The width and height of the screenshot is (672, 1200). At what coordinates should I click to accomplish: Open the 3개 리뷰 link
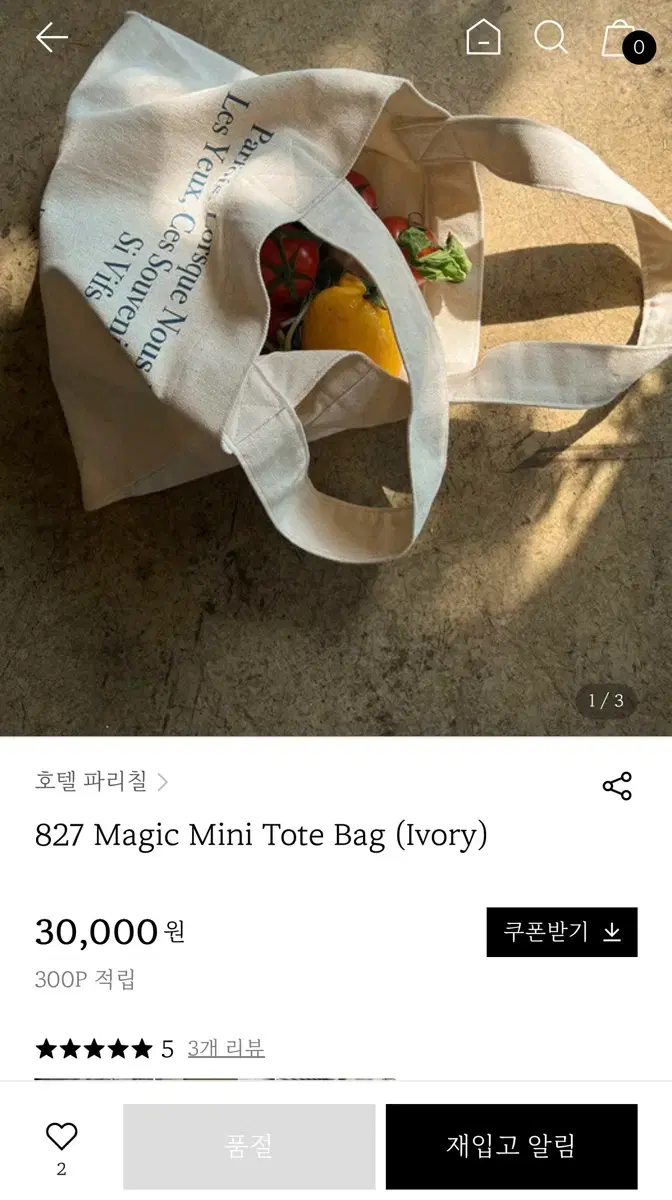[x=226, y=1048]
